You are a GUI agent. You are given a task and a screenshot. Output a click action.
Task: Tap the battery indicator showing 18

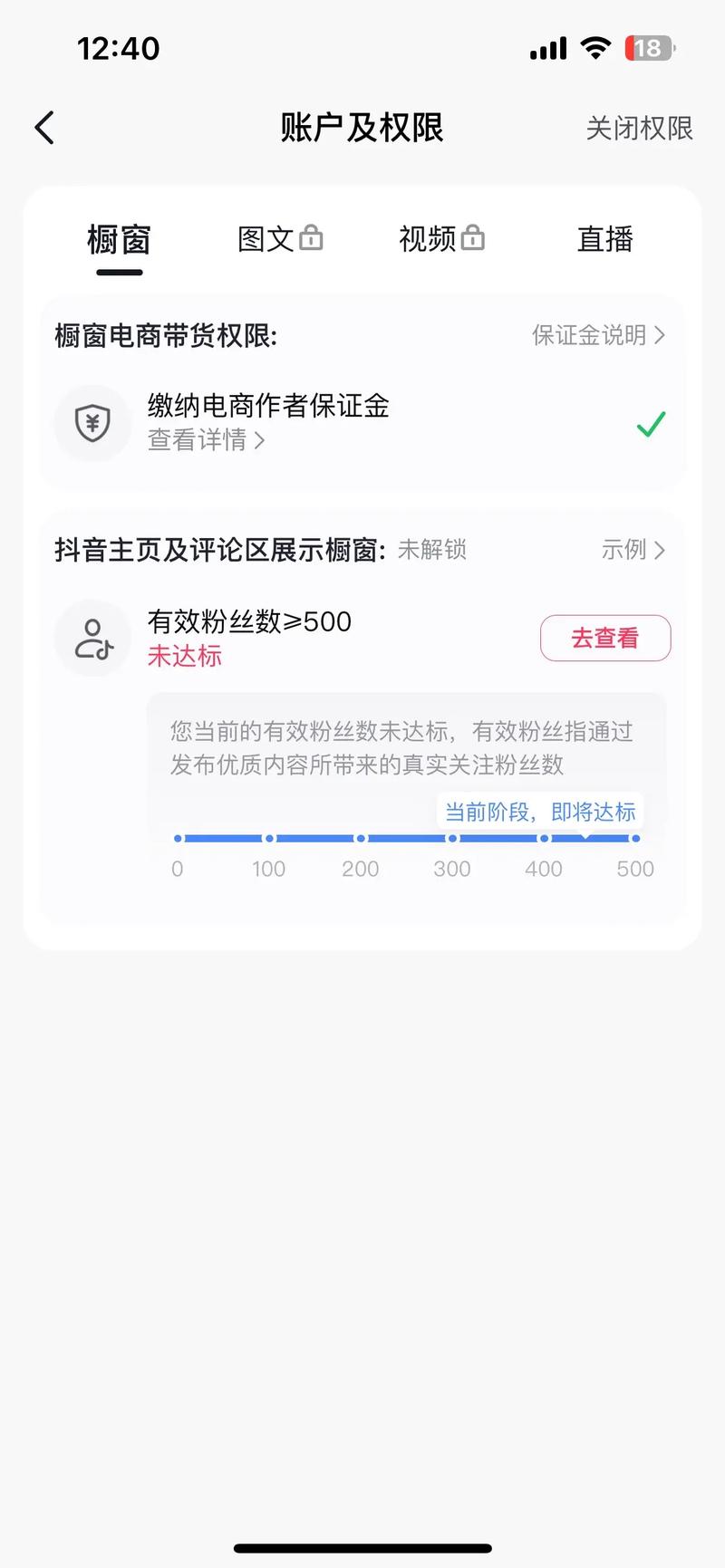click(x=647, y=48)
